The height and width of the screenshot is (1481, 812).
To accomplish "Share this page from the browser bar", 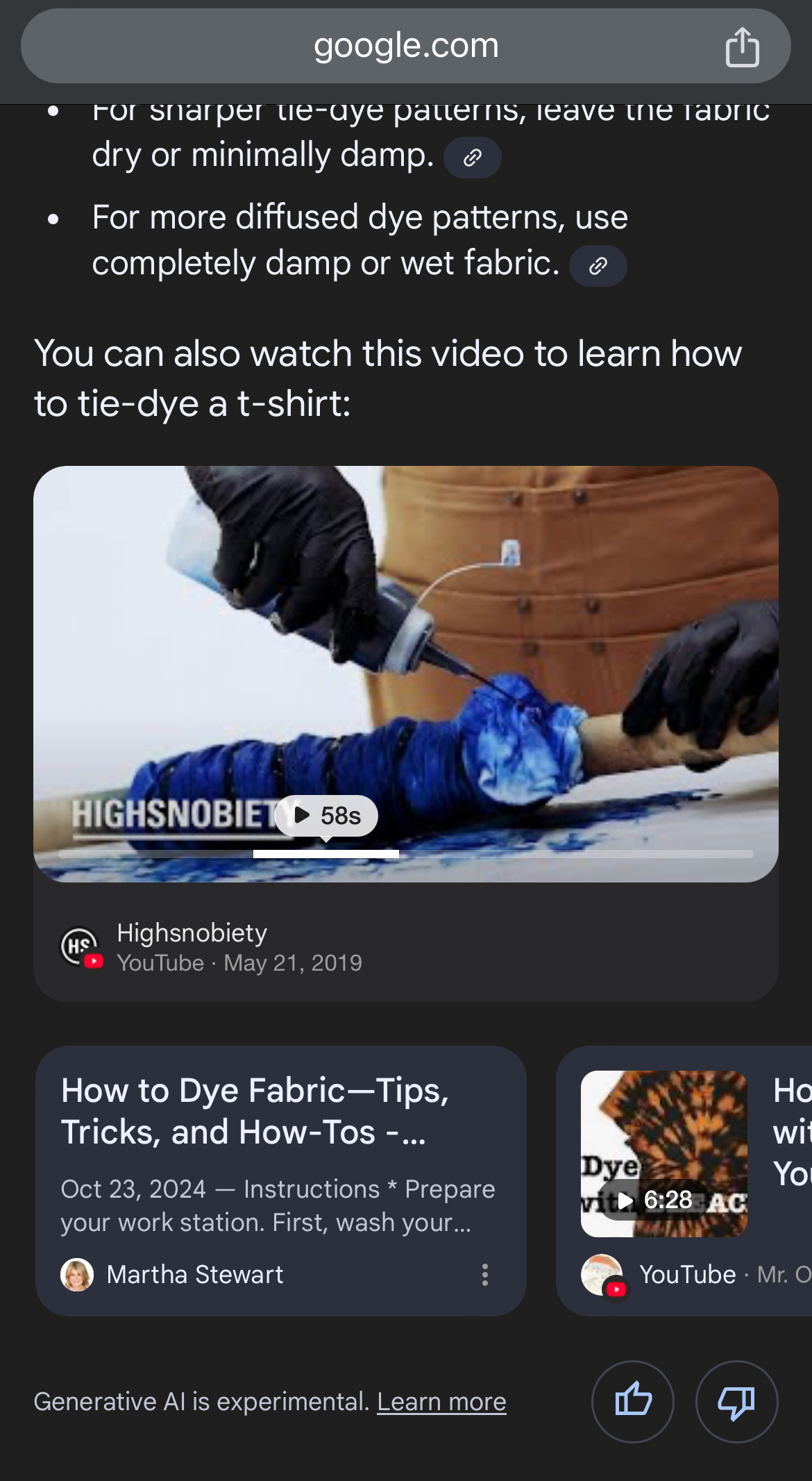I will [x=742, y=47].
